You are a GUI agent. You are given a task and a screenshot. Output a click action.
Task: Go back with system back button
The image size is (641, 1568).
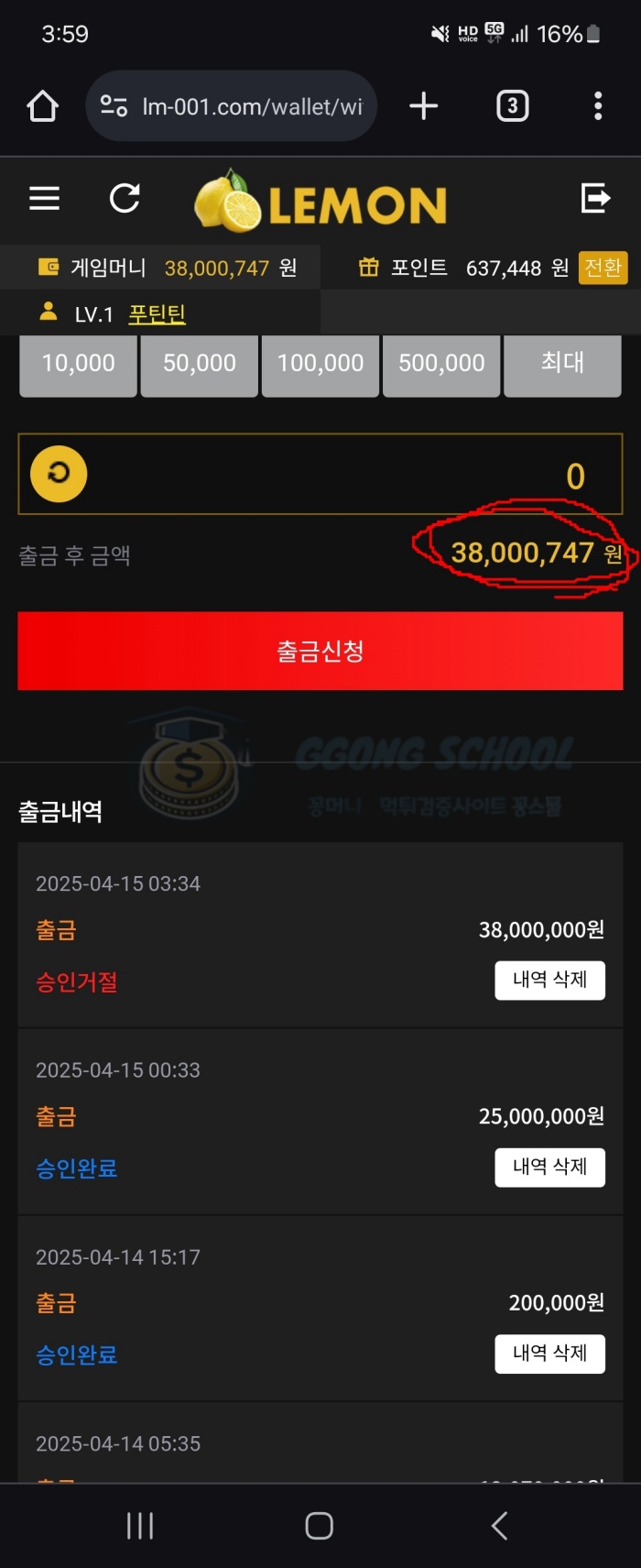[x=499, y=1526]
